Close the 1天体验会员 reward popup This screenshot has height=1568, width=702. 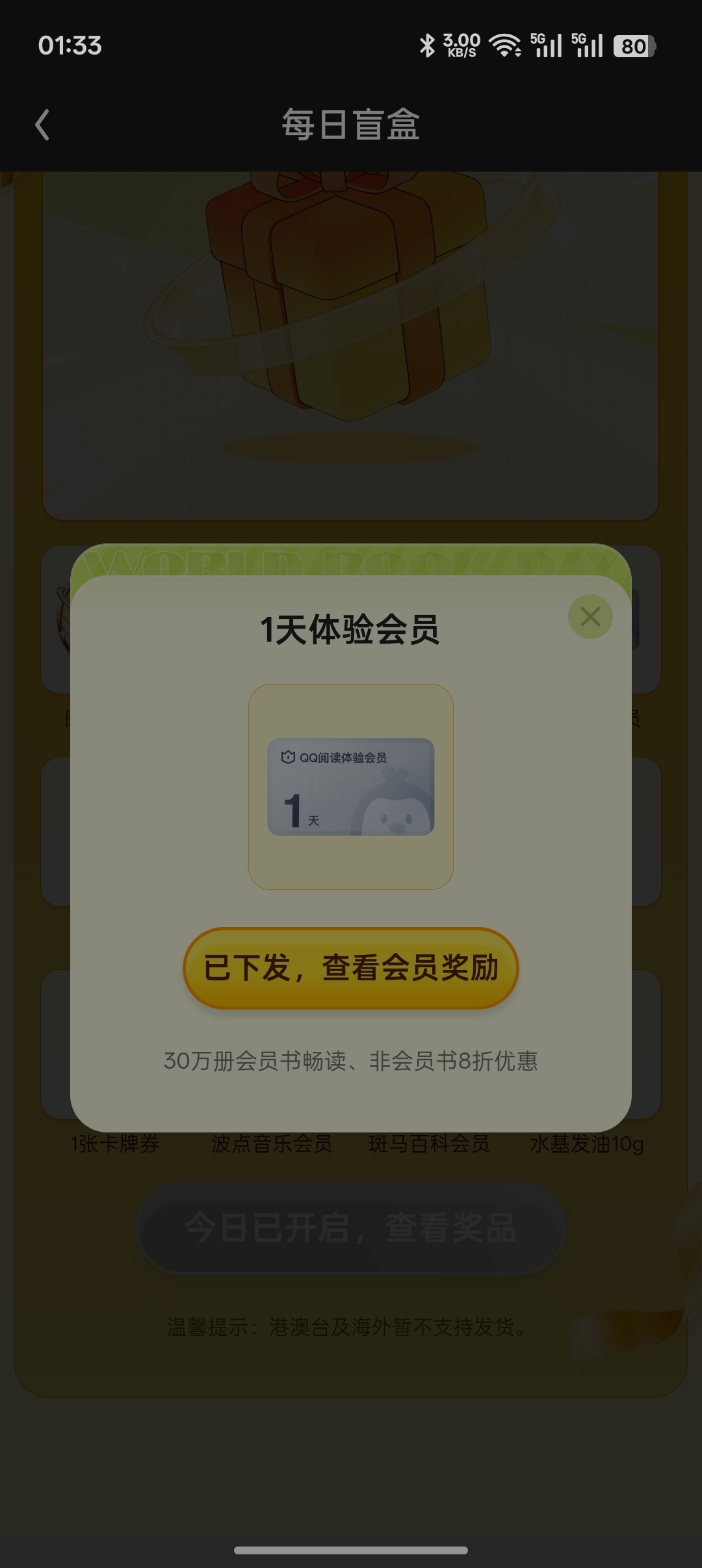coord(590,616)
